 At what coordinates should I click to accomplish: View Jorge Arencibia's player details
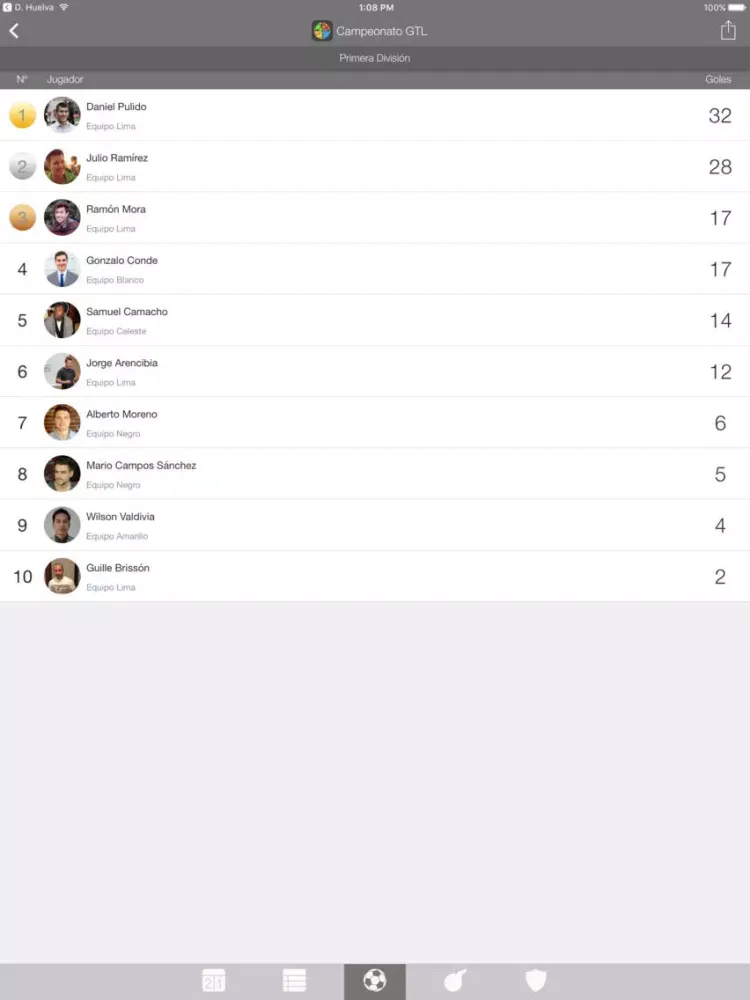375,372
